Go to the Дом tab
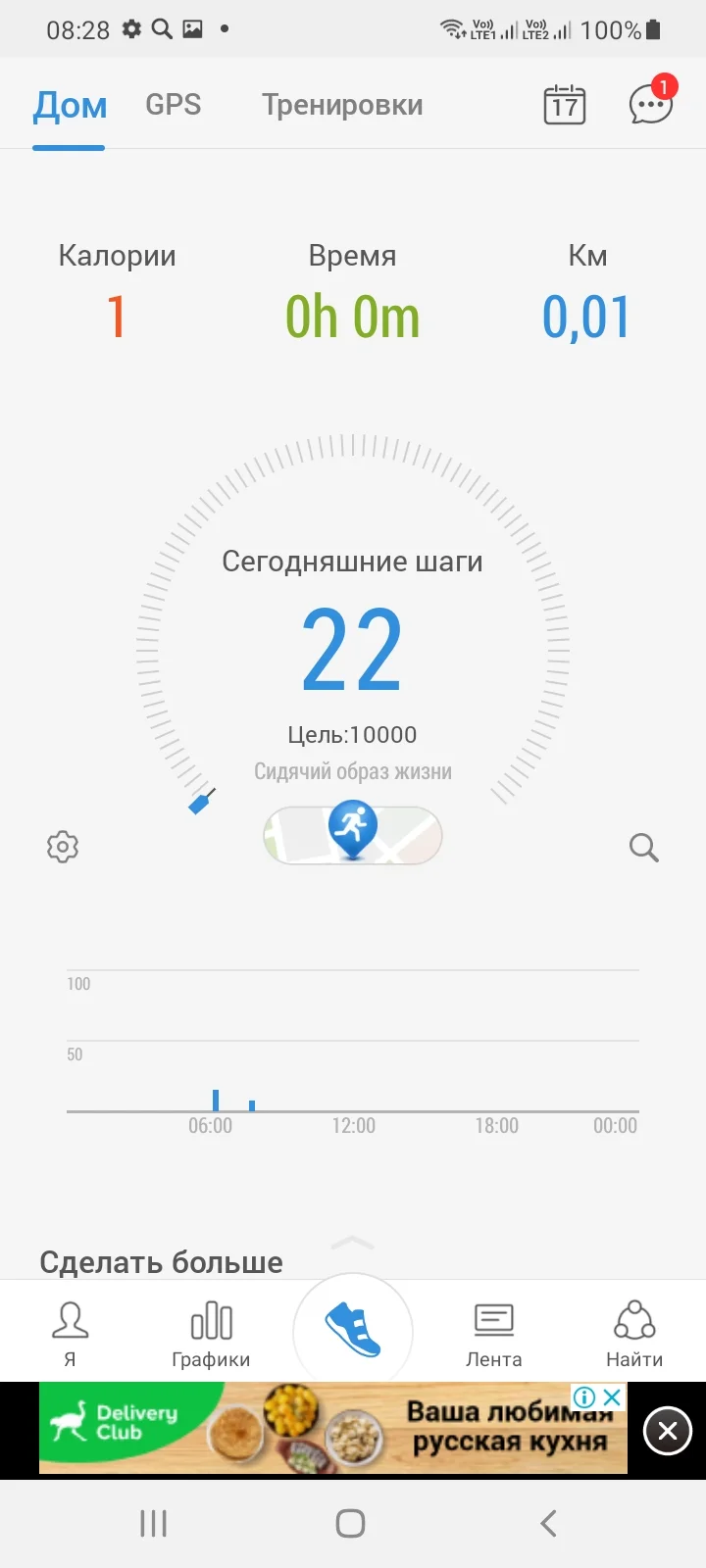The image size is (706, 1568). [70, 105]
